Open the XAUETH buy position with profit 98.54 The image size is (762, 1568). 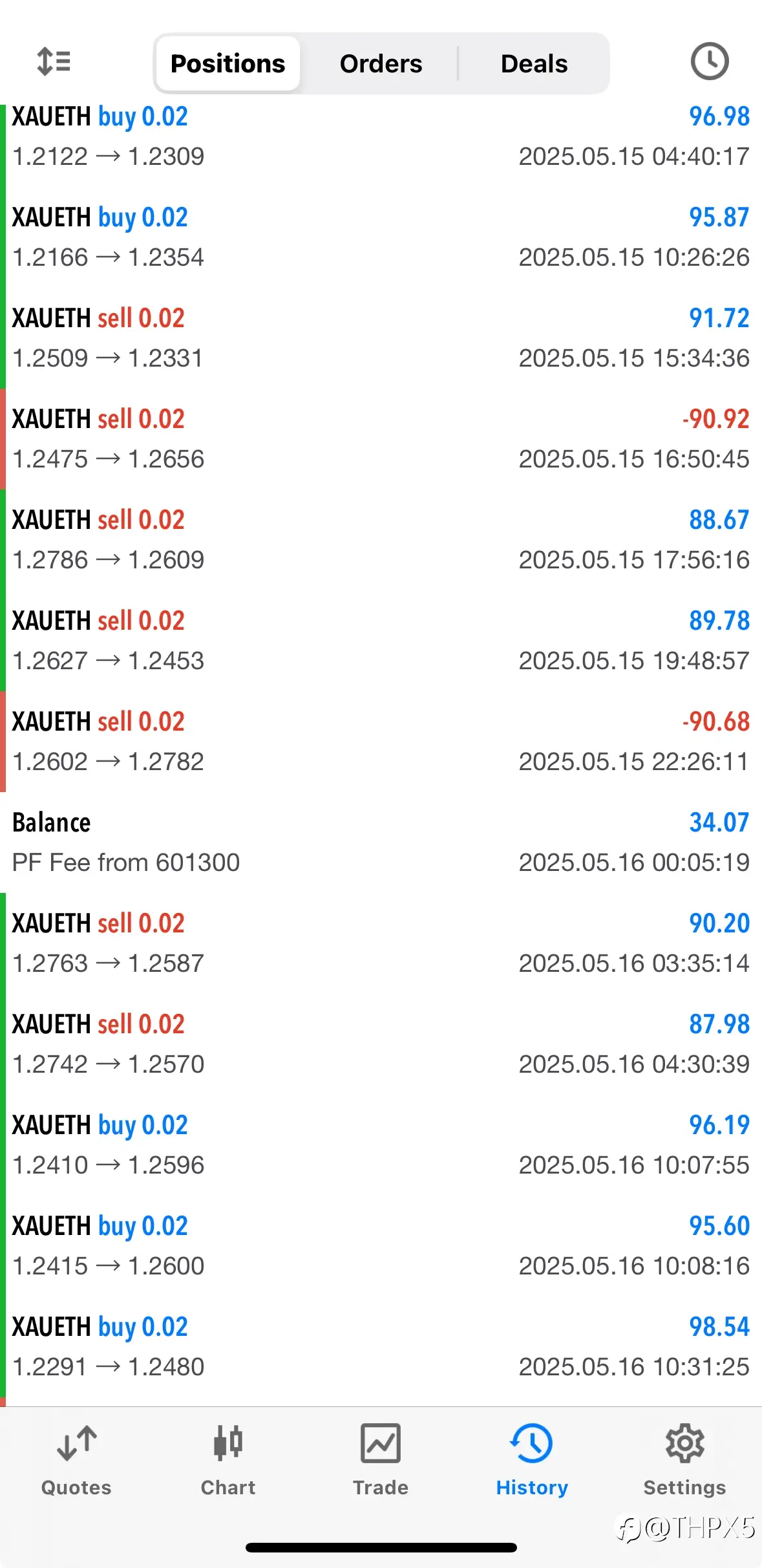[381, 1347]
